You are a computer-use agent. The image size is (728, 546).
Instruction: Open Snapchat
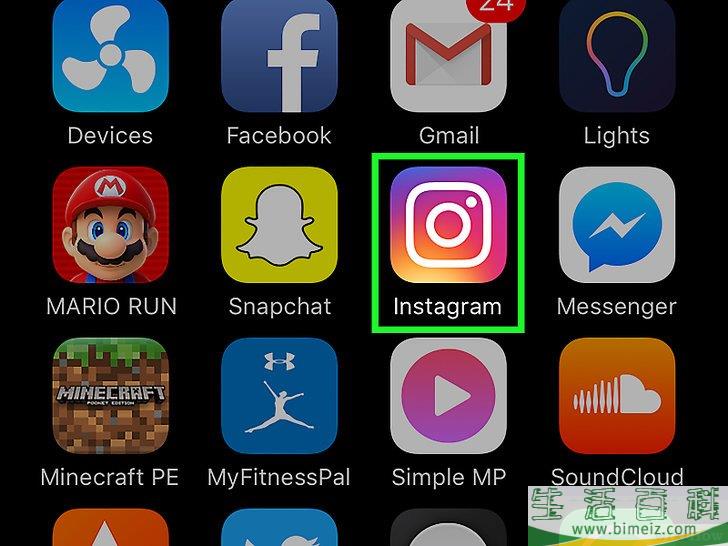(279, 226)
